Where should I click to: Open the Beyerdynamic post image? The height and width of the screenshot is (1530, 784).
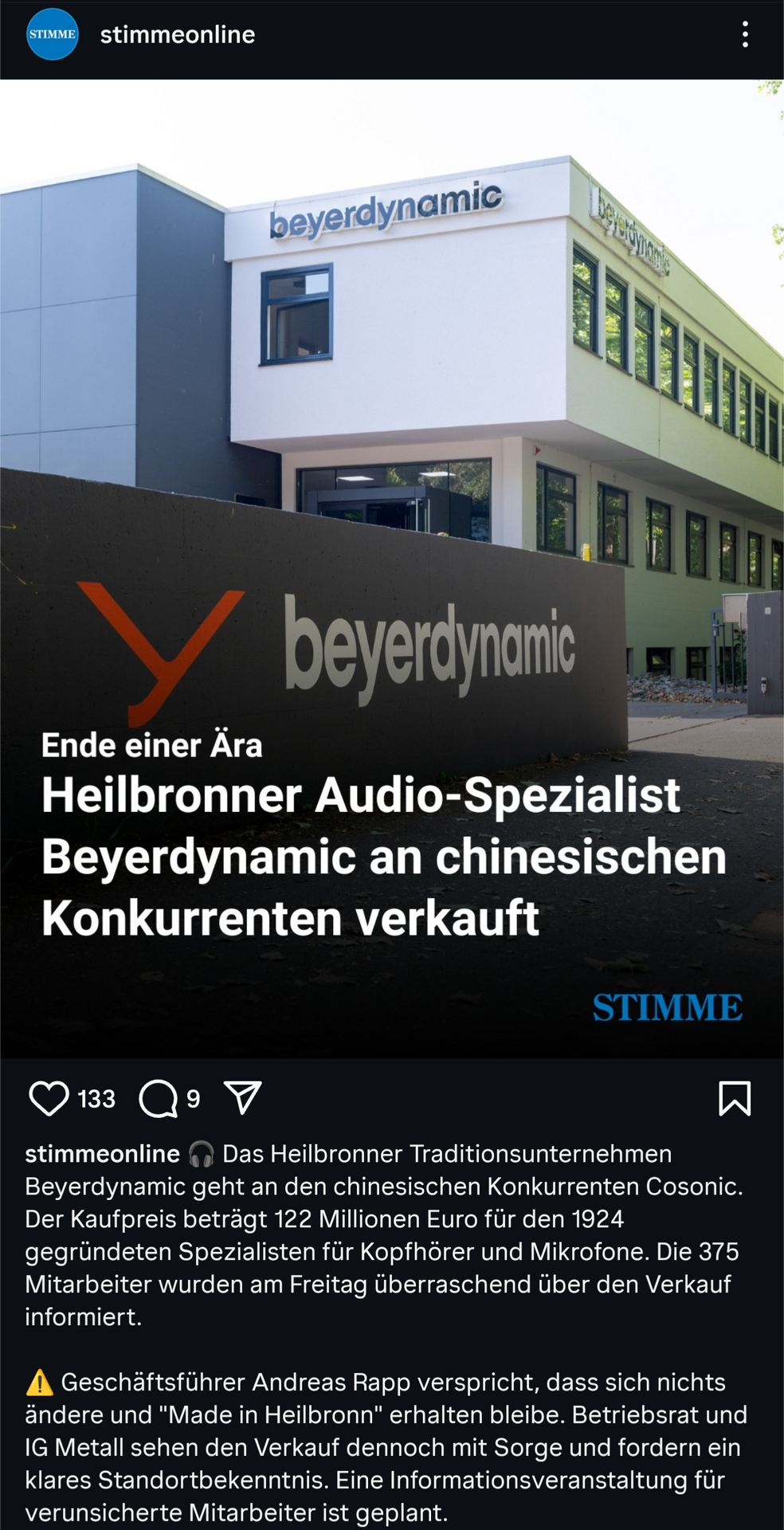pos(392,478)
